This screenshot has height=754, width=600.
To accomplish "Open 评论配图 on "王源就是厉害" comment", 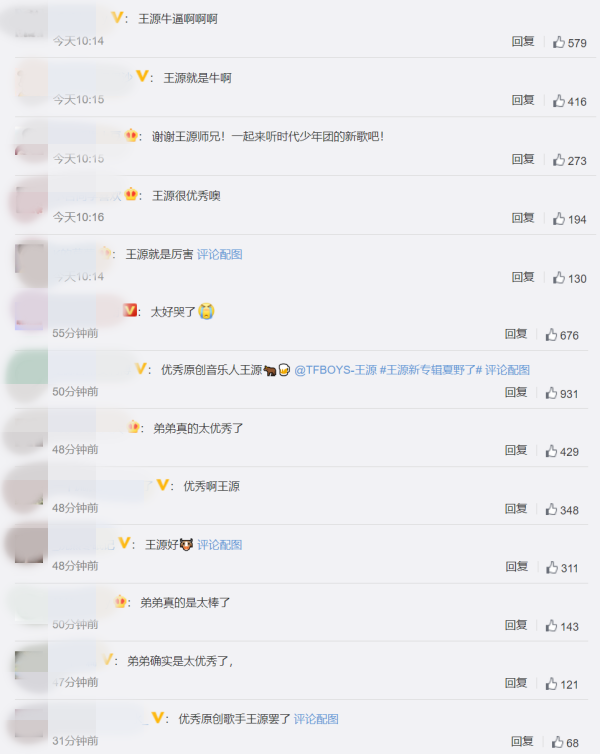I will (219, 254).
